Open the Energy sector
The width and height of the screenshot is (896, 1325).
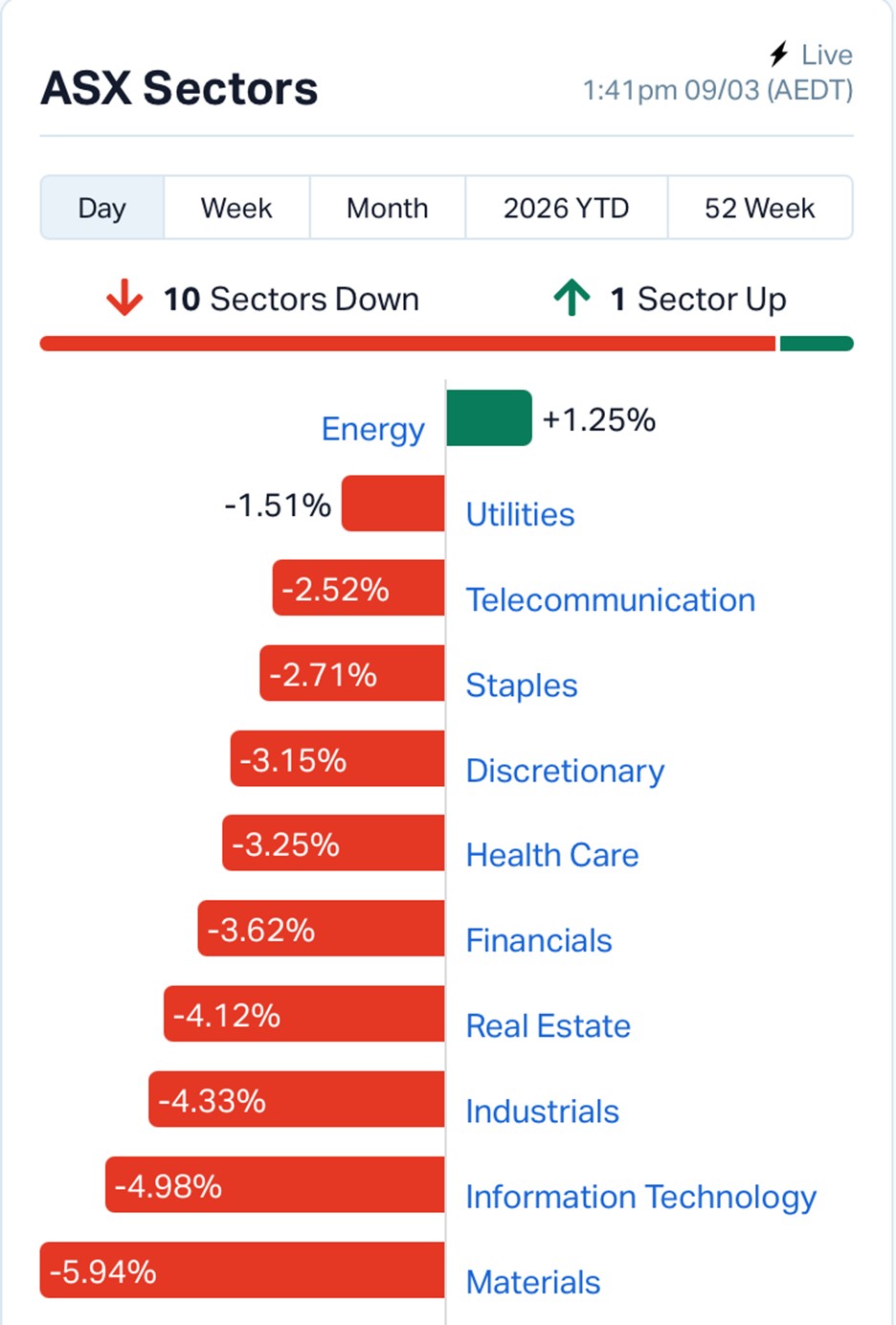pyautogui.click(x=372, y=429)
